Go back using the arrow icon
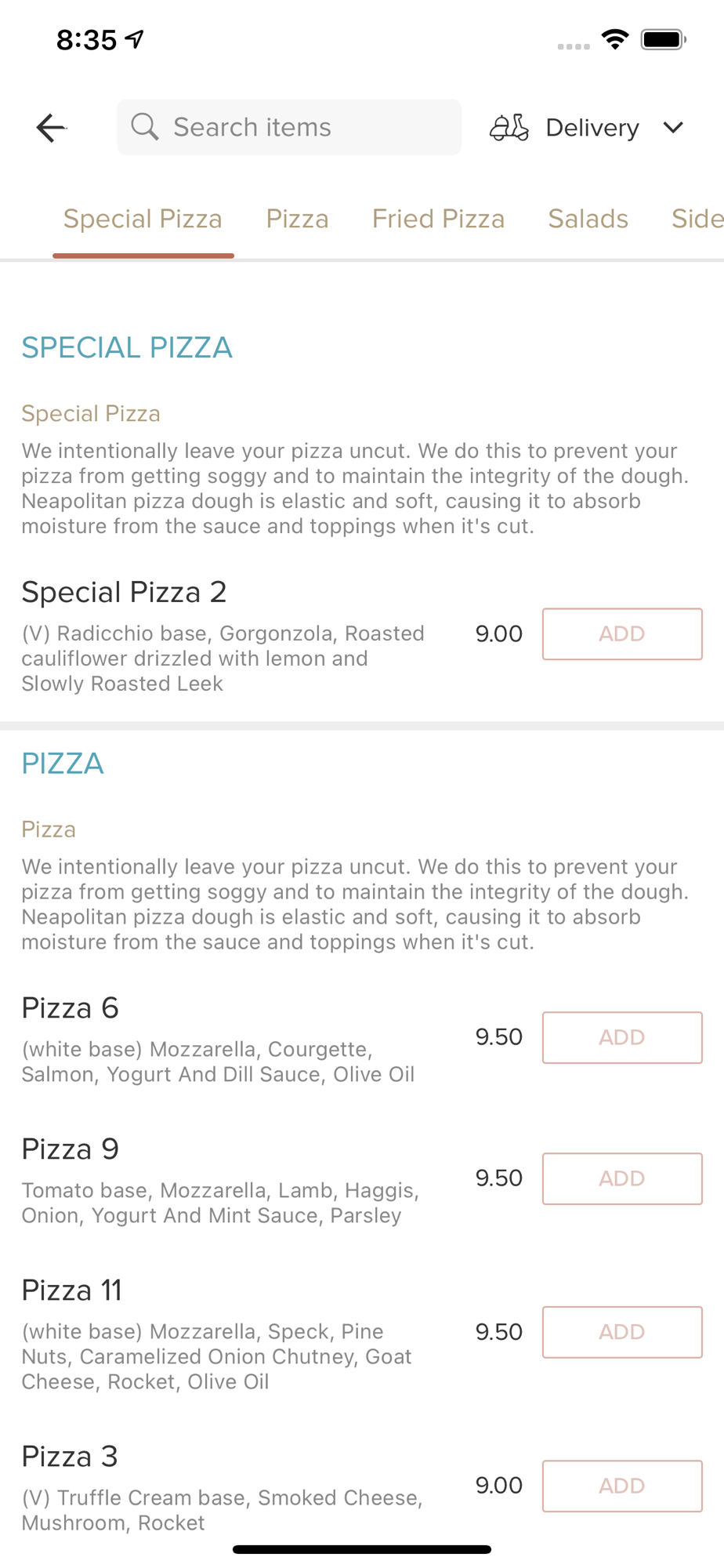The width and height of the screenshot is (724, 1568). (51, 128)
